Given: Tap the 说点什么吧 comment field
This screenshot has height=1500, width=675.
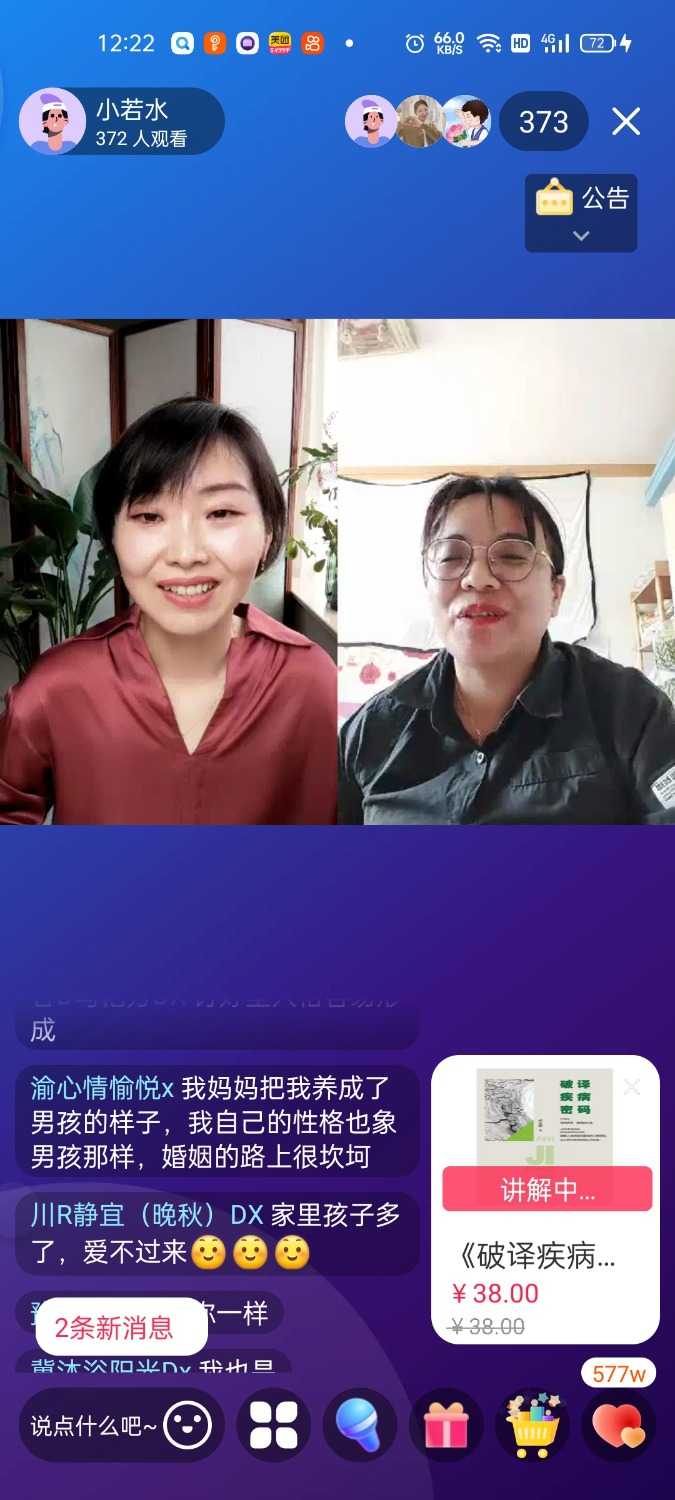Looking at the screenshot, I should 92,1426.
